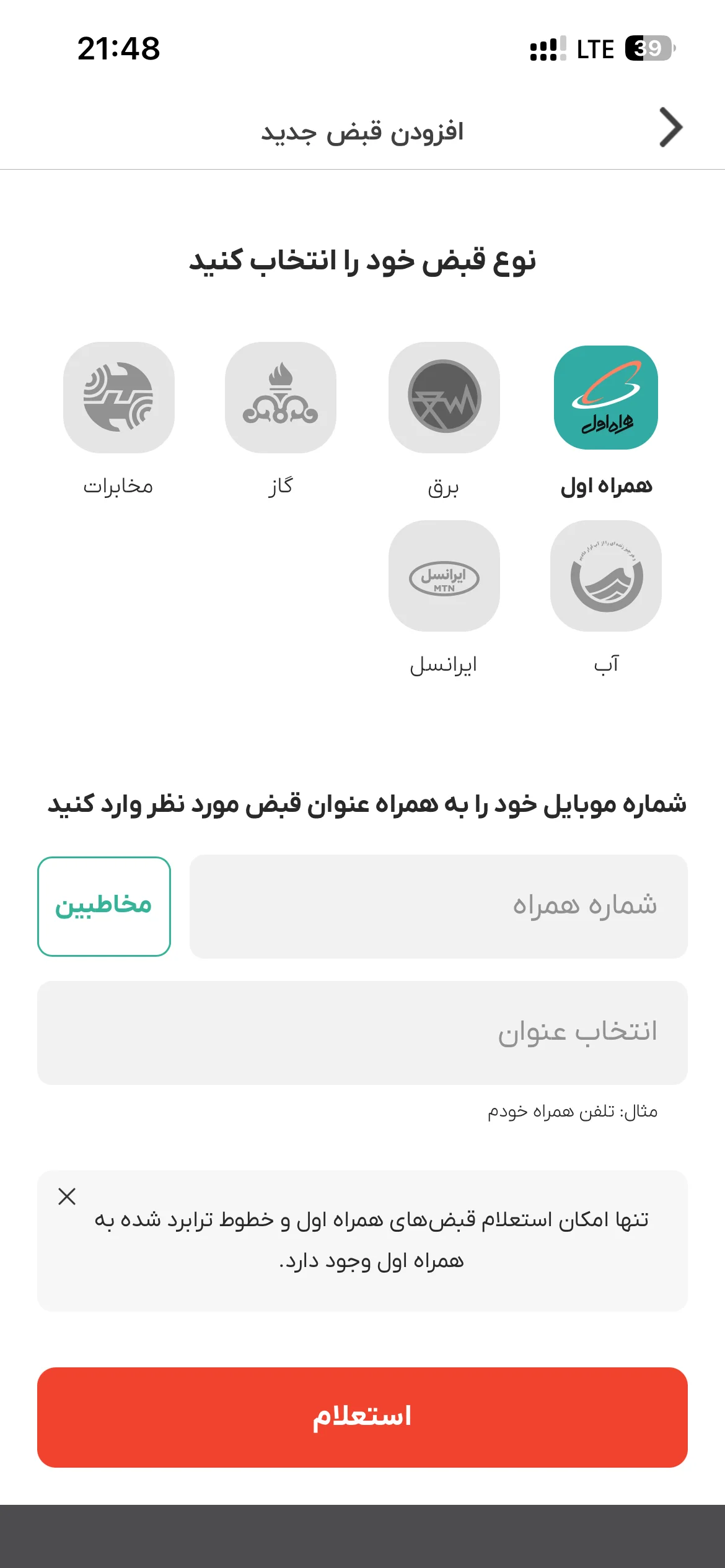The width and height of the screenshot is (725, 1568).
Task: Focus the شماره همراه mobile number field
Action: 439,907
